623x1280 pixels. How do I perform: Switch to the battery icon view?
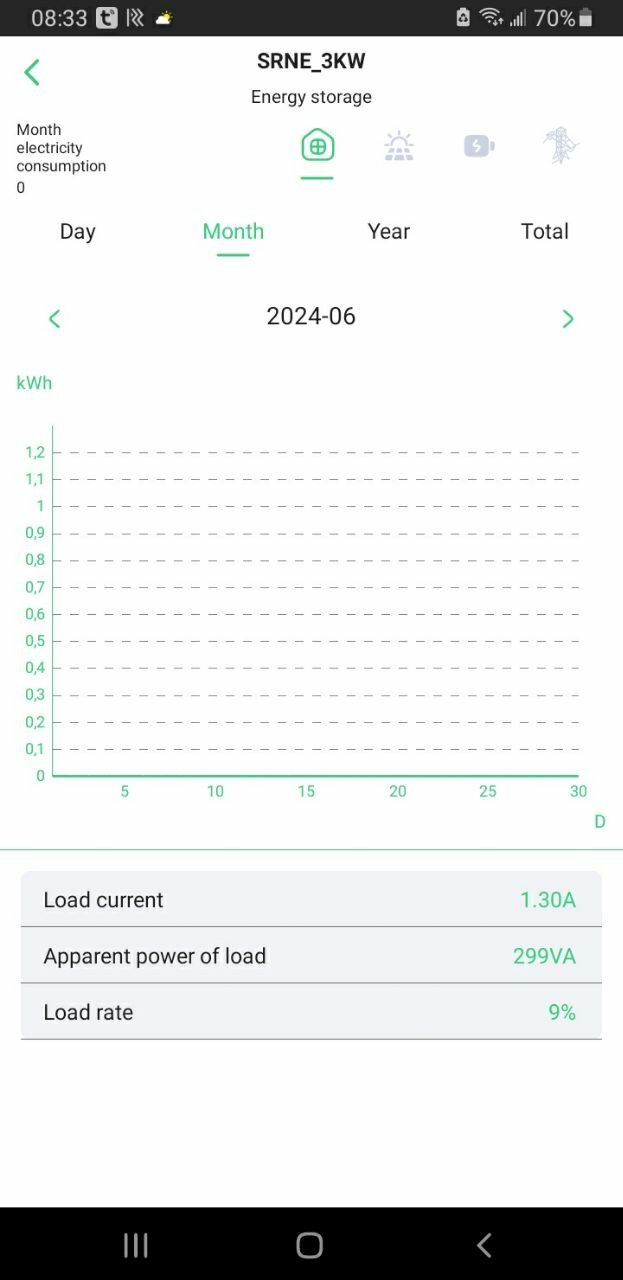[x=479, y=146]
